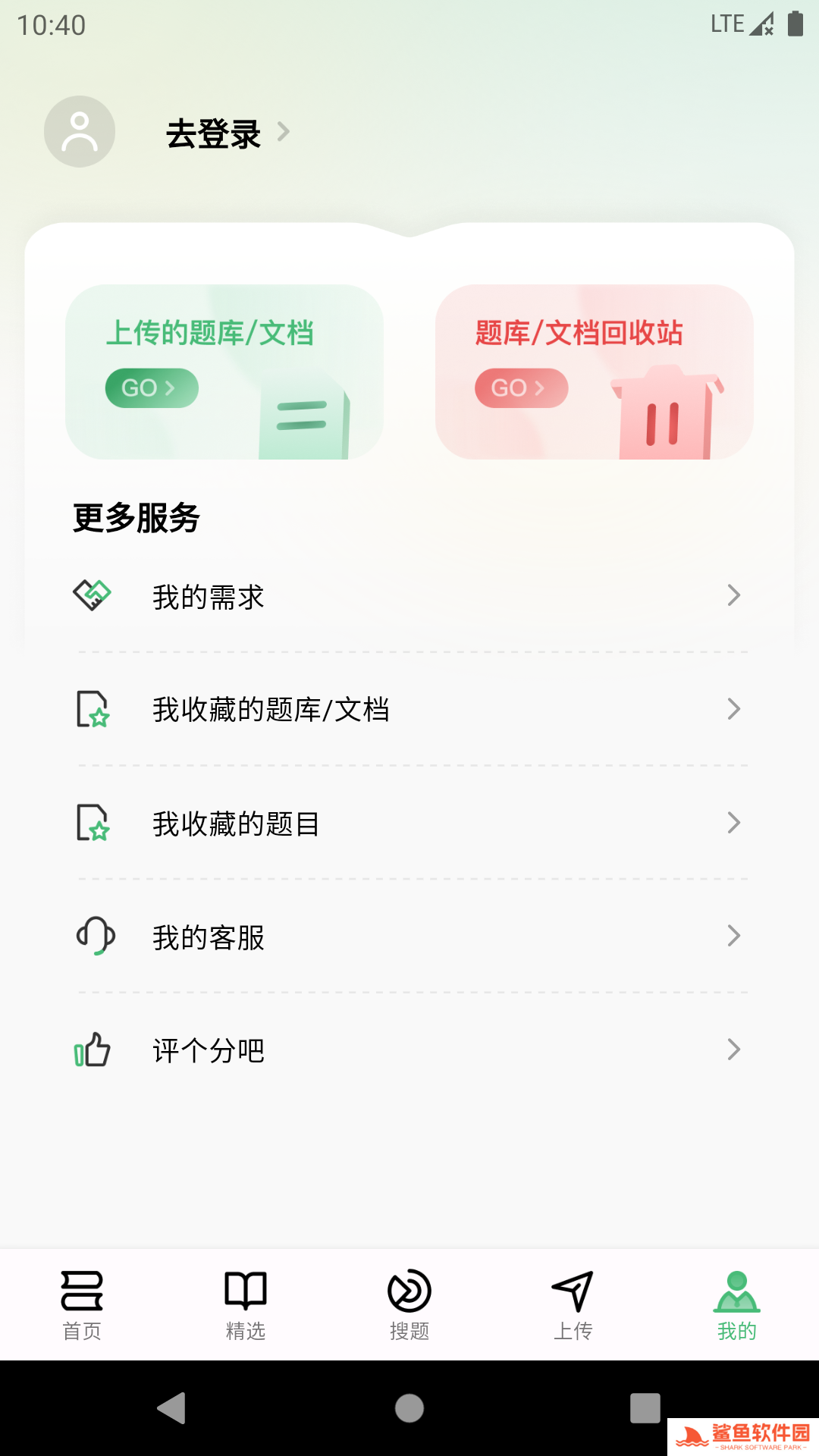Switch to the 搜题 tab
This screenshot has width=819, height=1456.
[x=409, y=1304]
